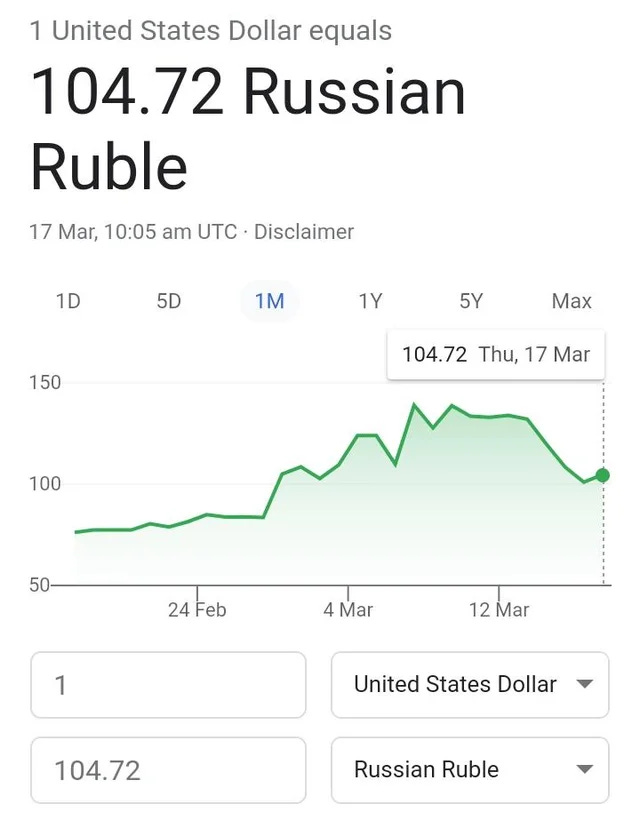View the Max time range

click(571, 301)
